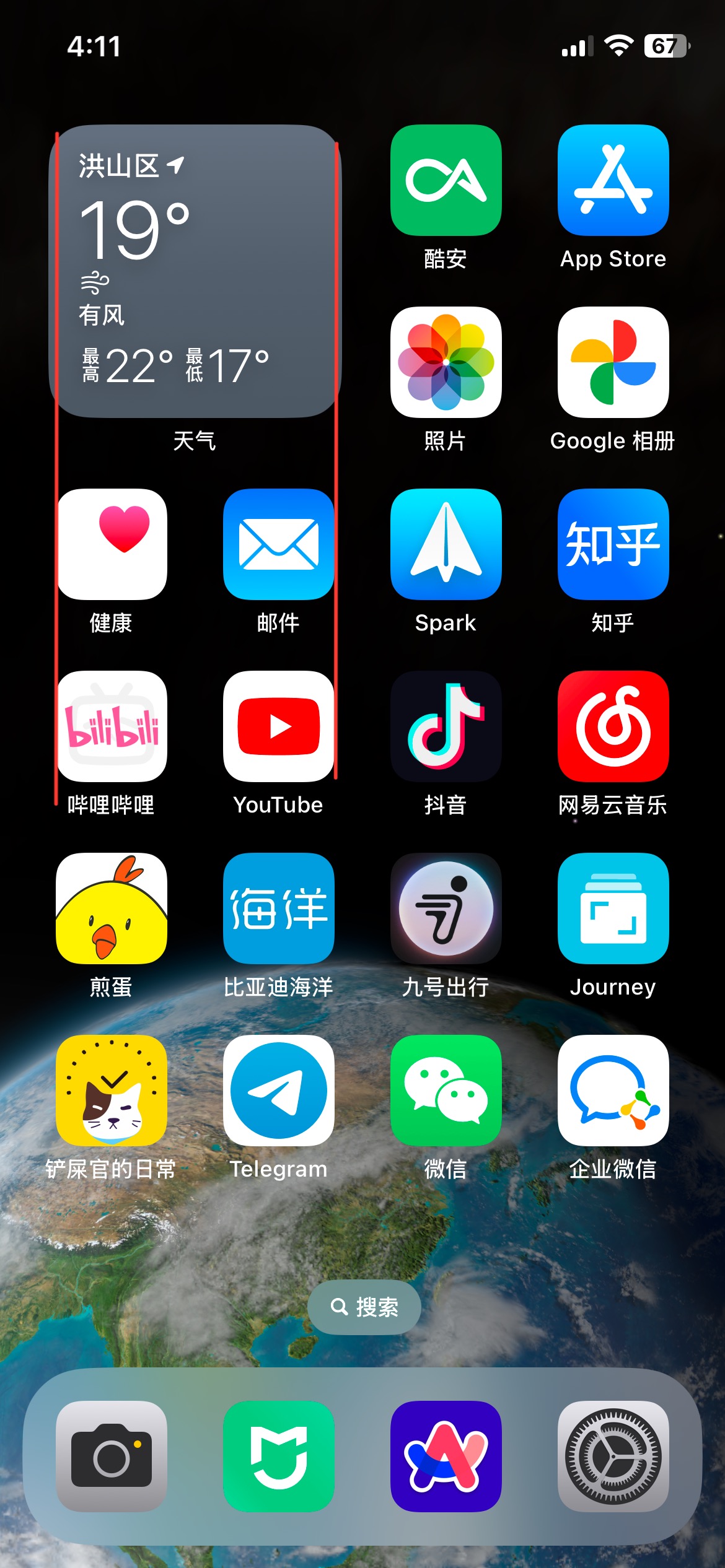Open 网易云音乐
The image size is (725, 1568).
click(613, 726)
